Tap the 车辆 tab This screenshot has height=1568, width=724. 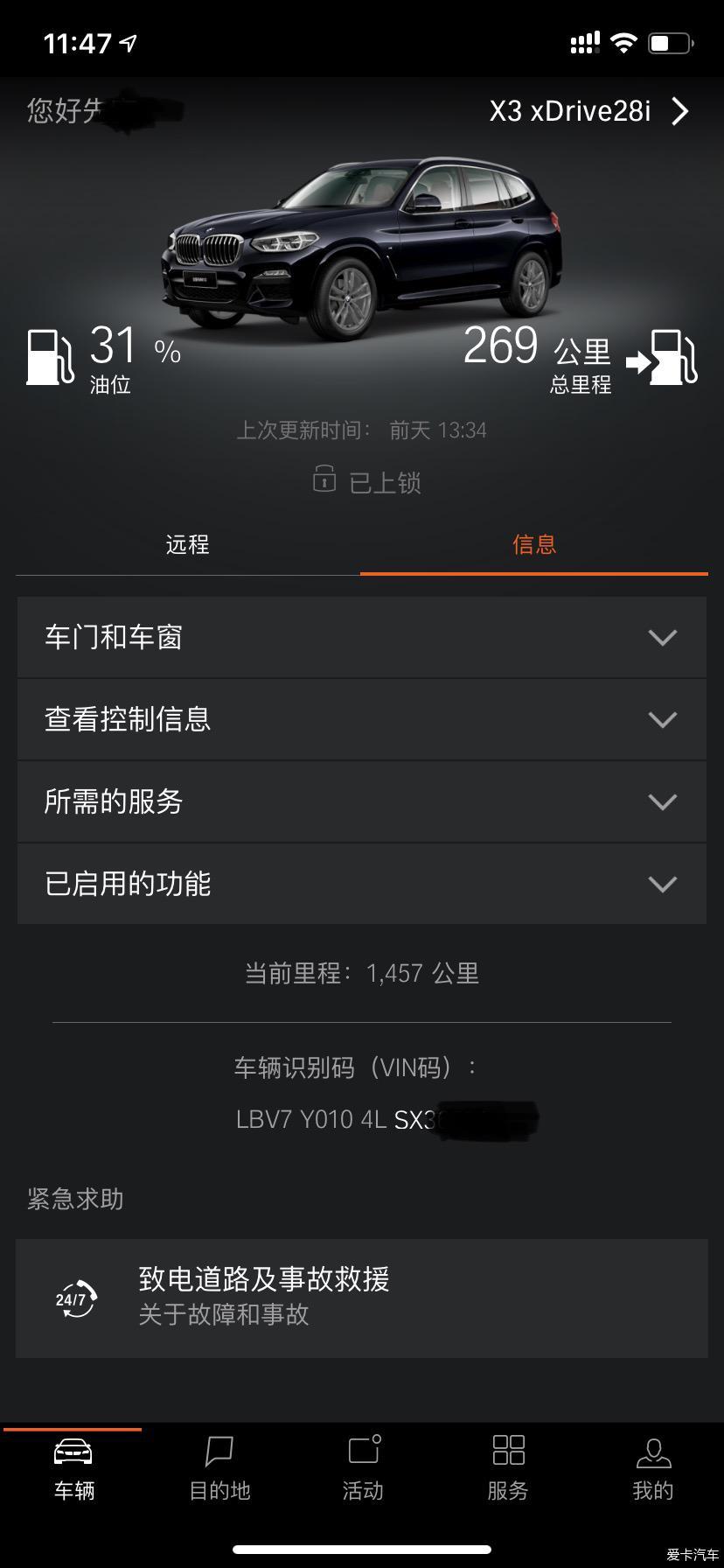(73, 1469)
